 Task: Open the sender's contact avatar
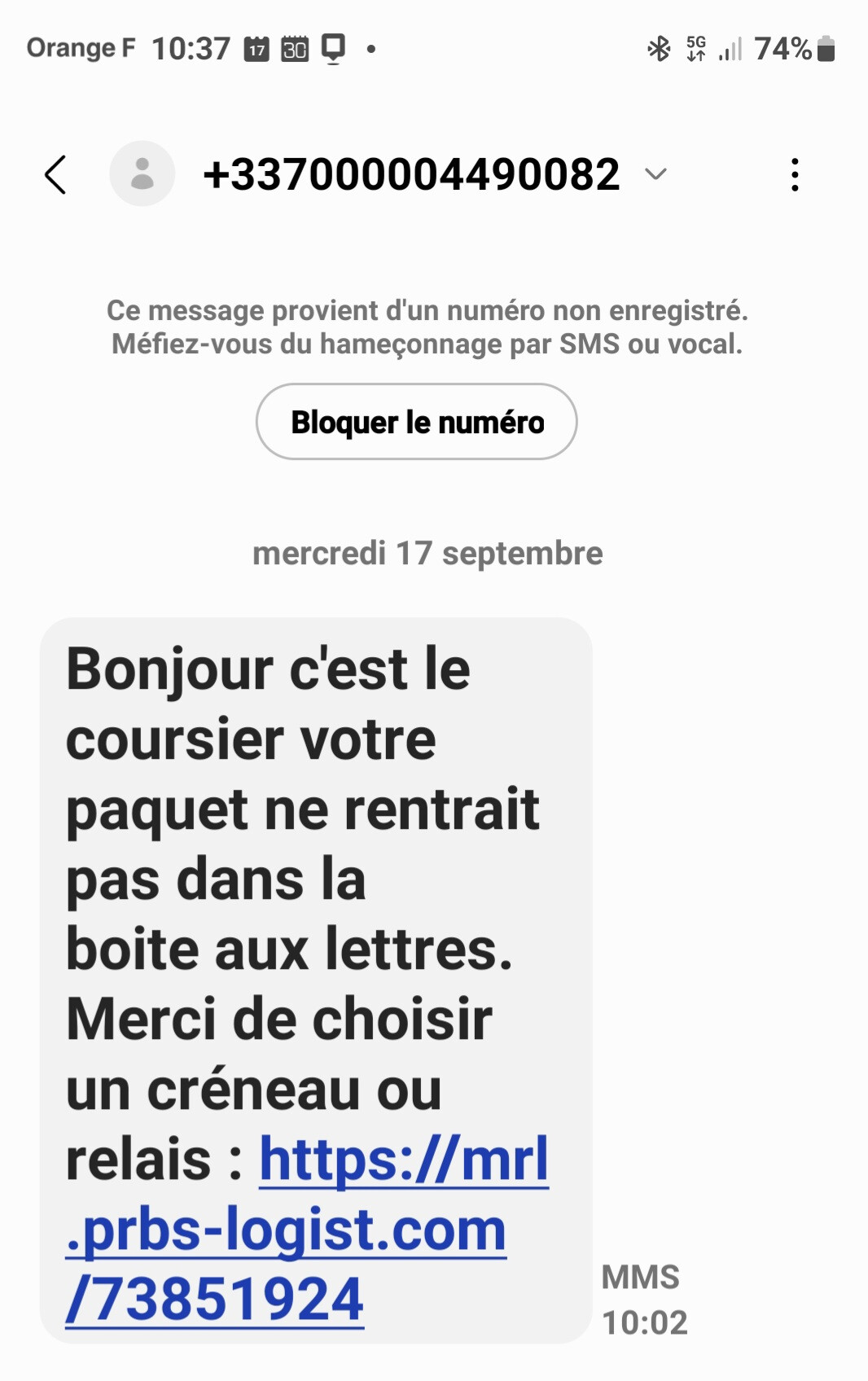coord(142,174)
